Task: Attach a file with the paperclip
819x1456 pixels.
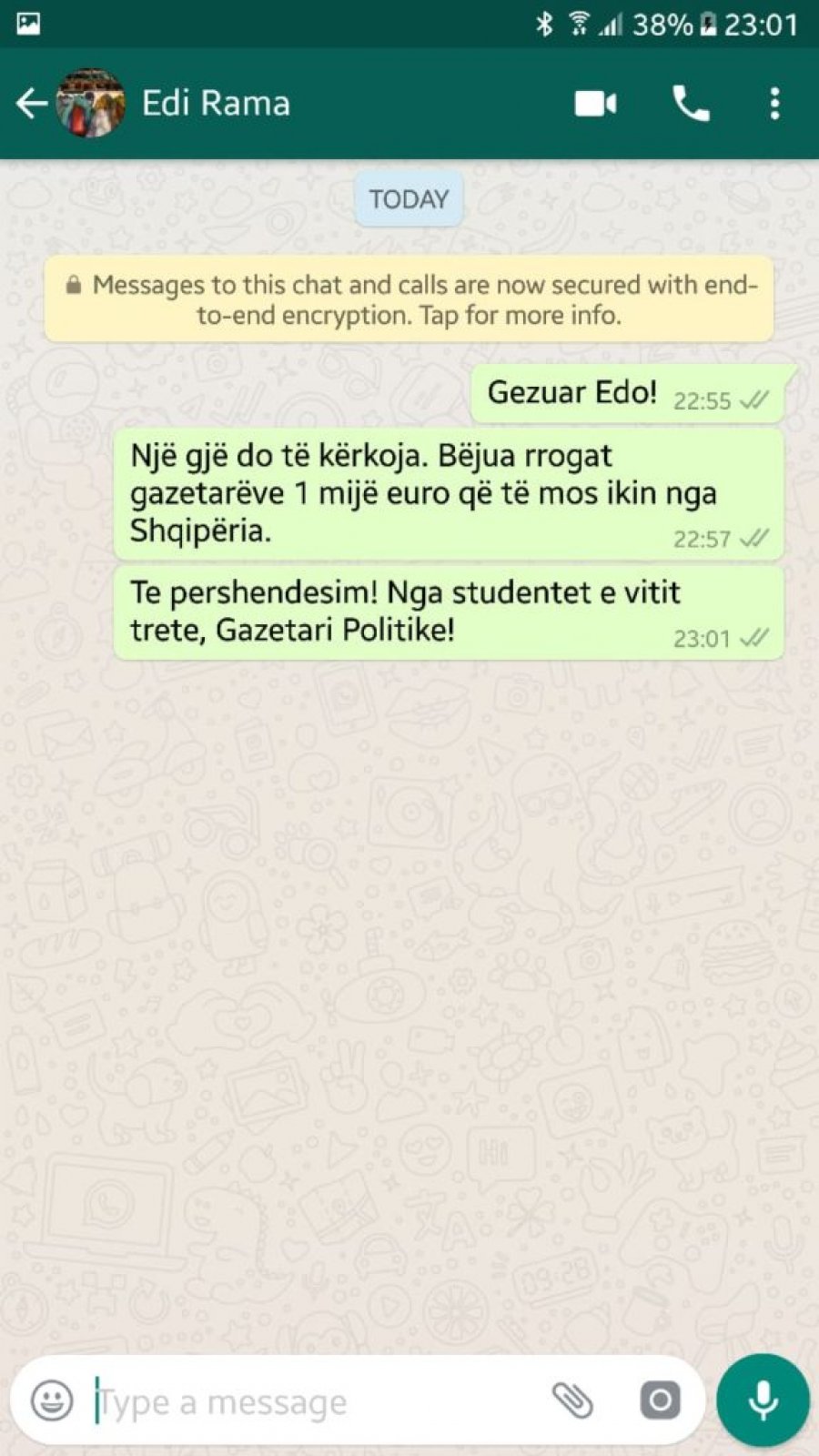Action: click(572, 1400)
